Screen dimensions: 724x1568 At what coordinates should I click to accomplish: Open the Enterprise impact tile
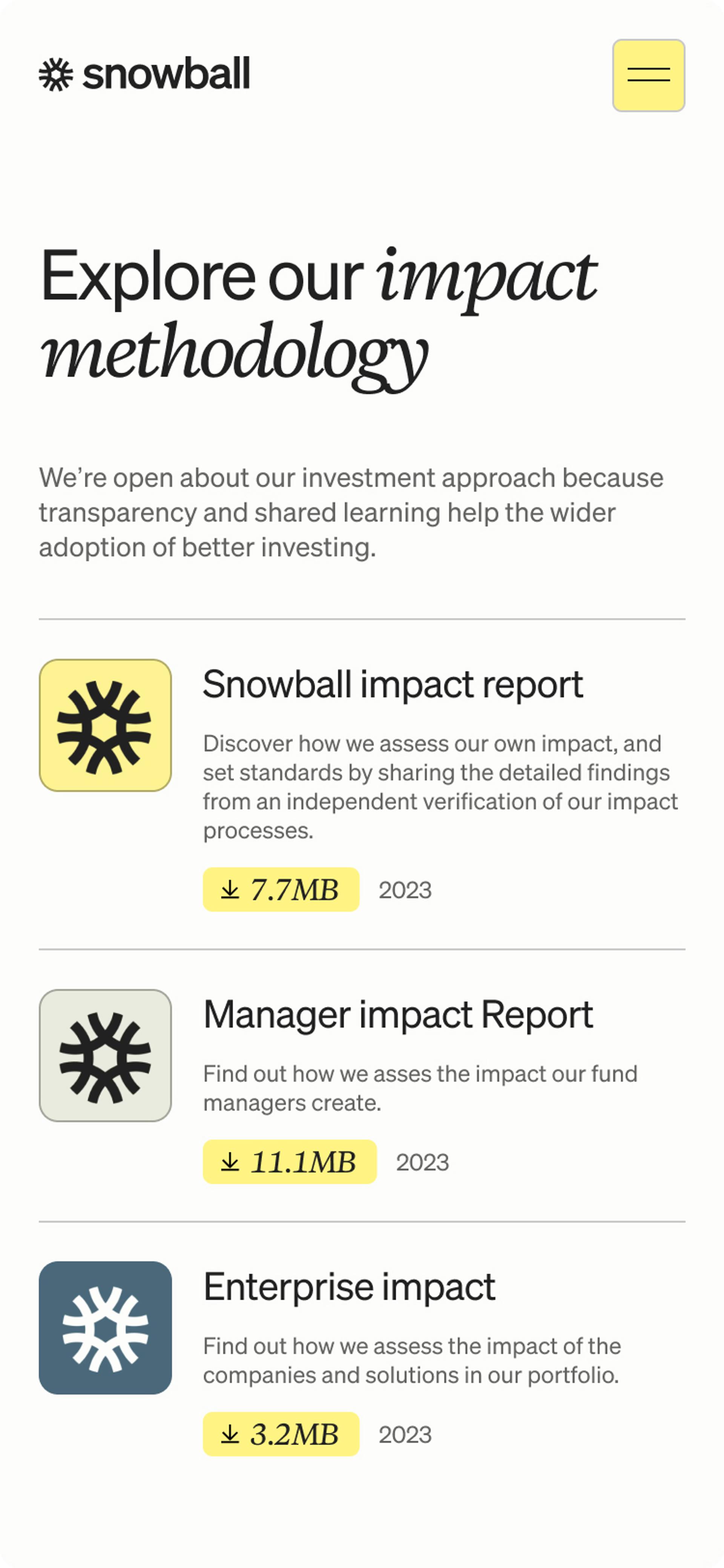[105, 1327]
